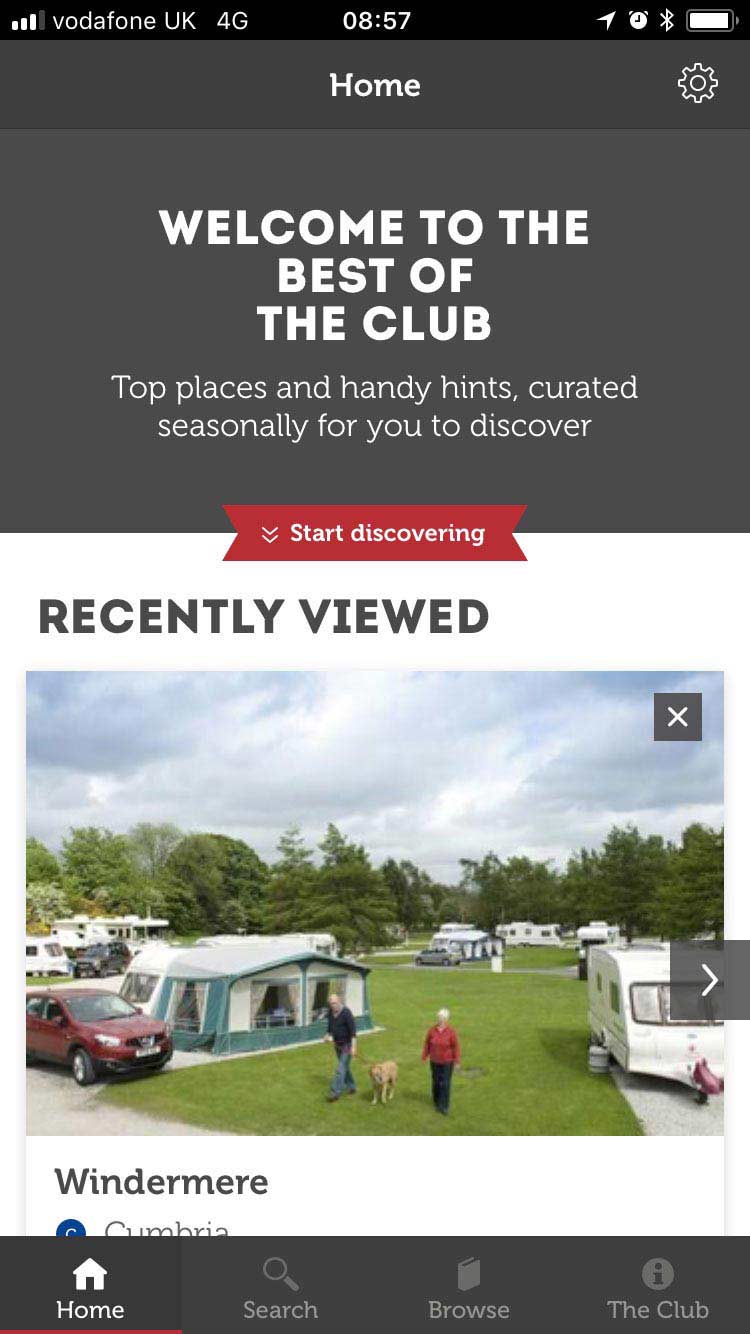Screen dimensions: 750x1334
Task: Switch to the Search tab
Action: click(280, 1289)
